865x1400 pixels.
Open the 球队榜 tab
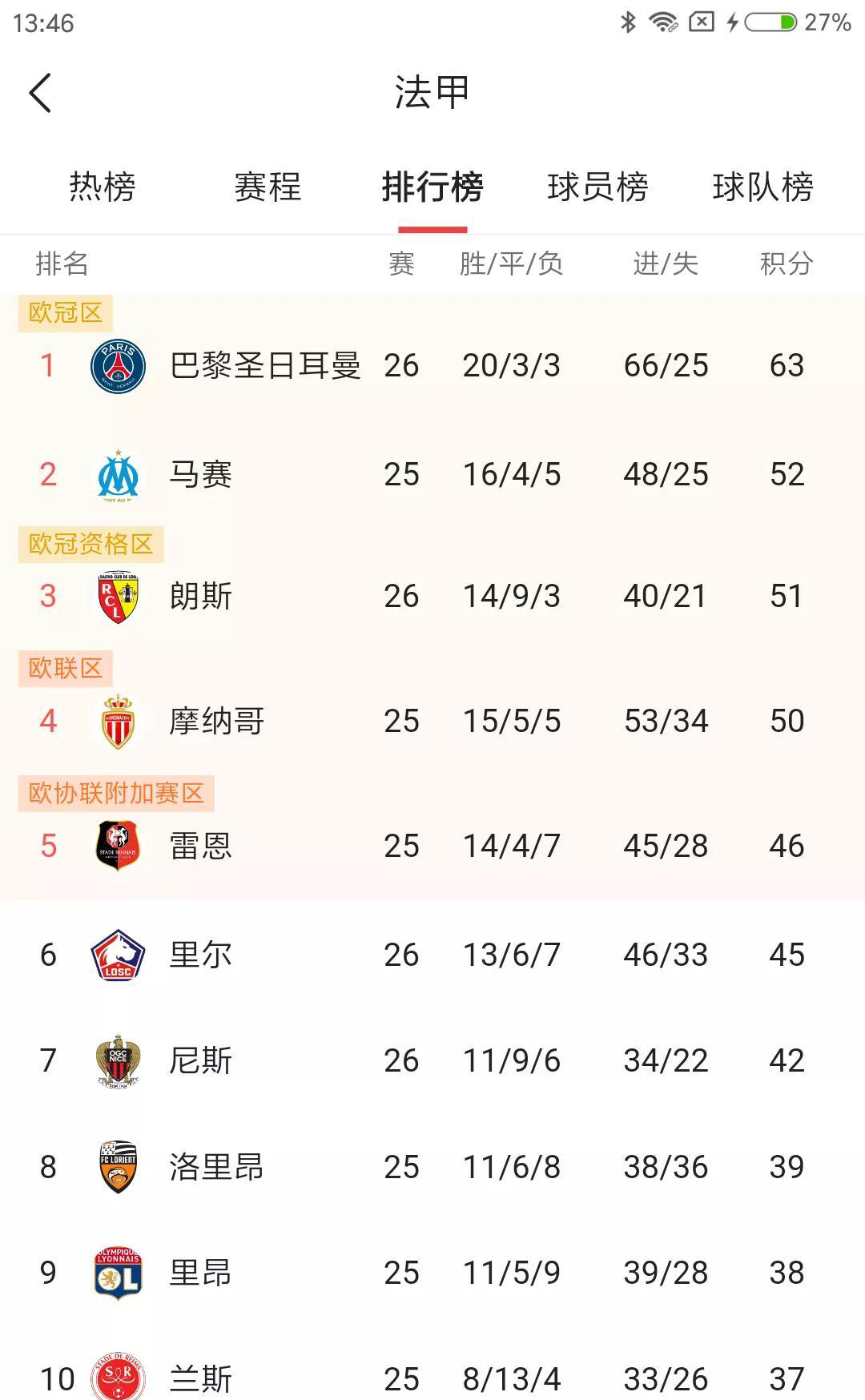762,187
